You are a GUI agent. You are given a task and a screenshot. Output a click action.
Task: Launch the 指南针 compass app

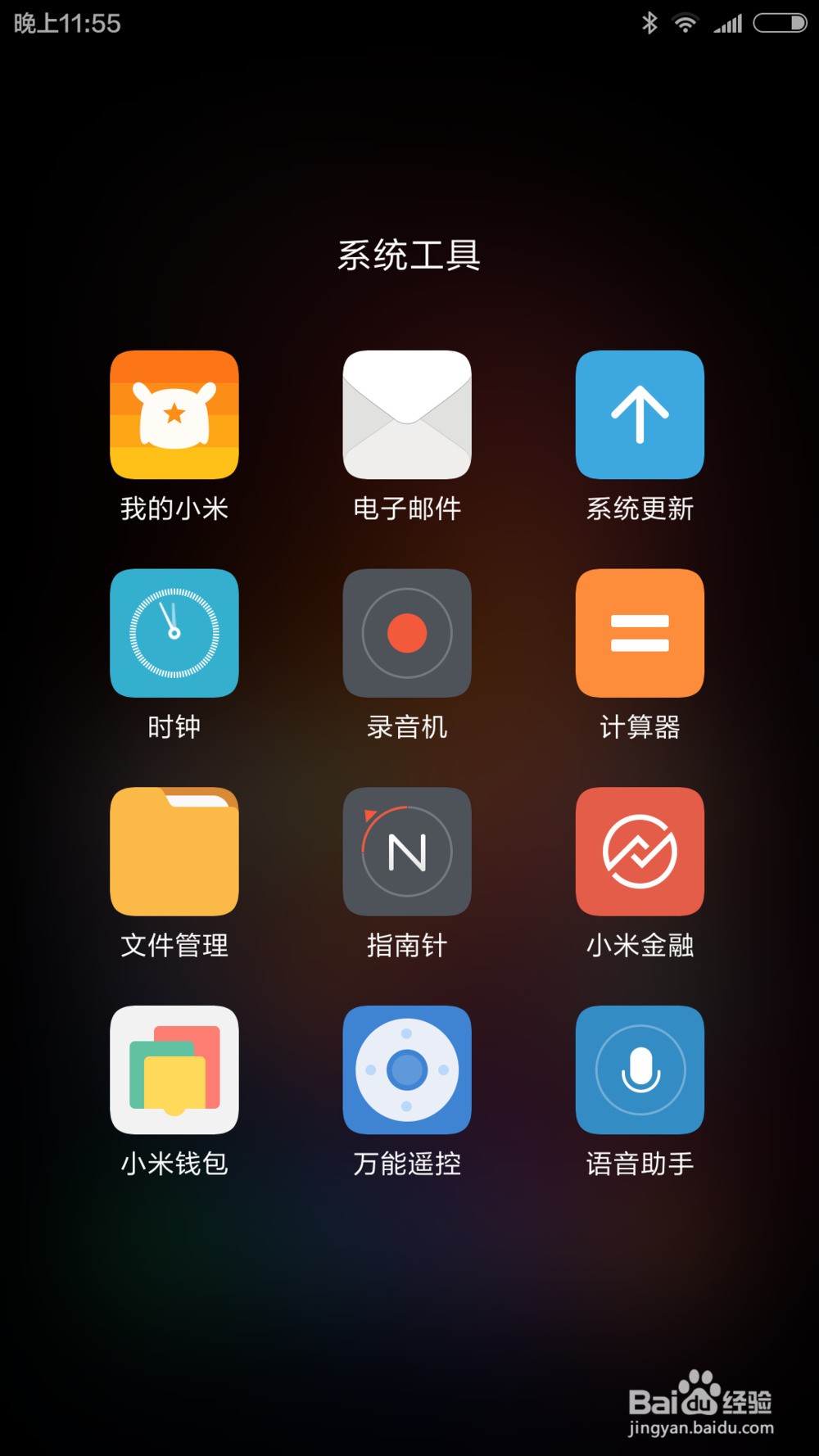[x=407, y=852]
